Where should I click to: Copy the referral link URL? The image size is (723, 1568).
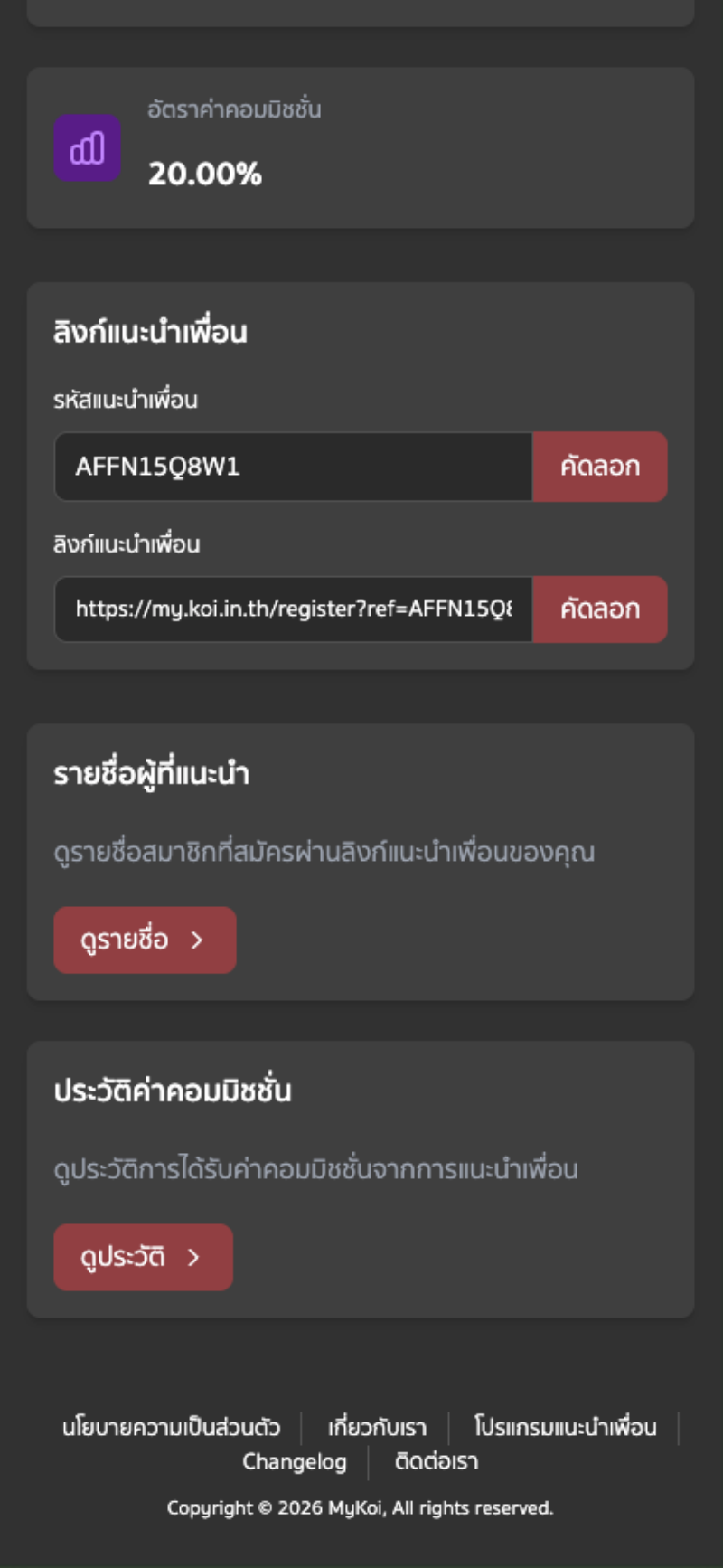600,609
